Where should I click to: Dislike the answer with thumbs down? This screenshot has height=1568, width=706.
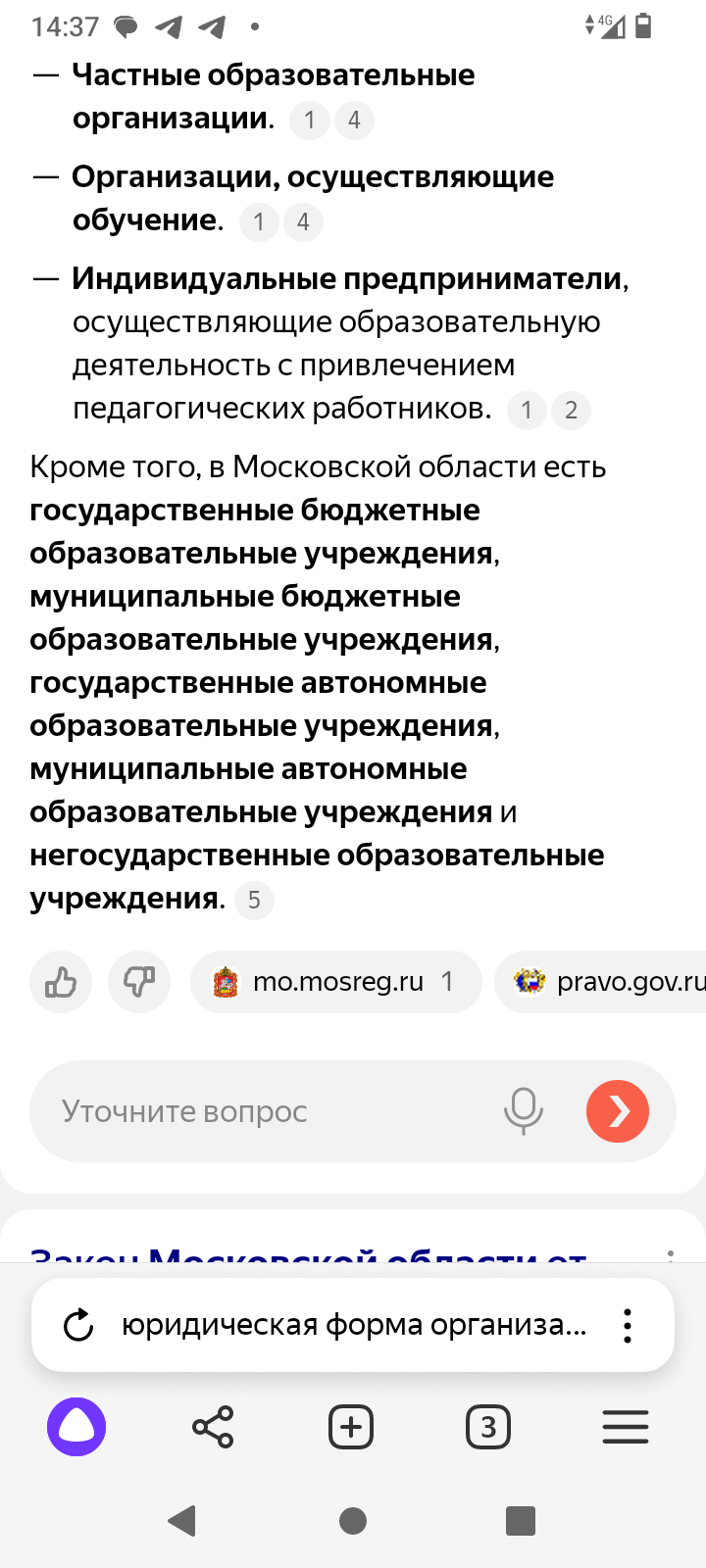pos(139,982)
